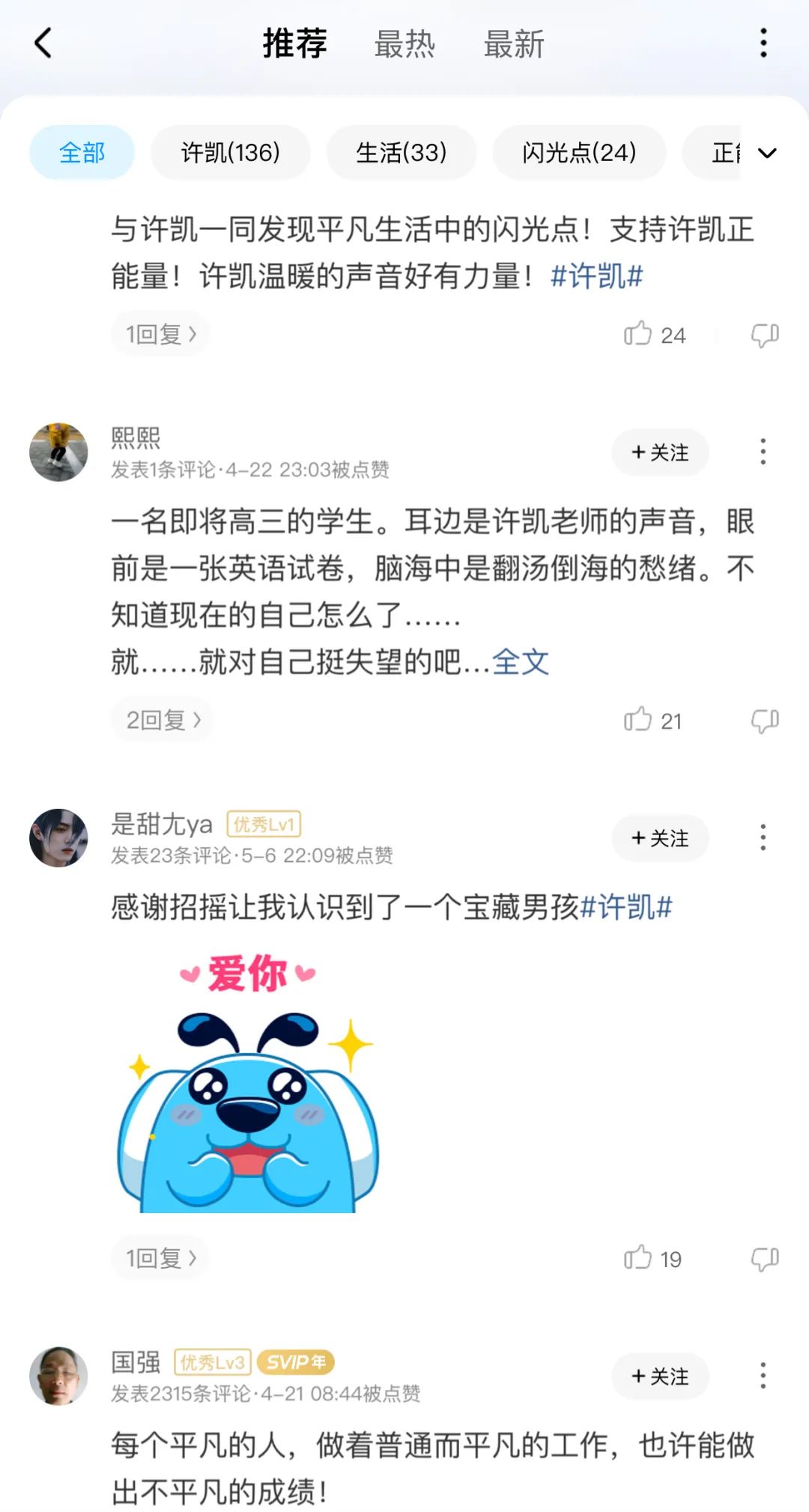Filter comments by 闪光点(24)
Viewport: 809px width, 1512px height.
click(x=579, y=153)
